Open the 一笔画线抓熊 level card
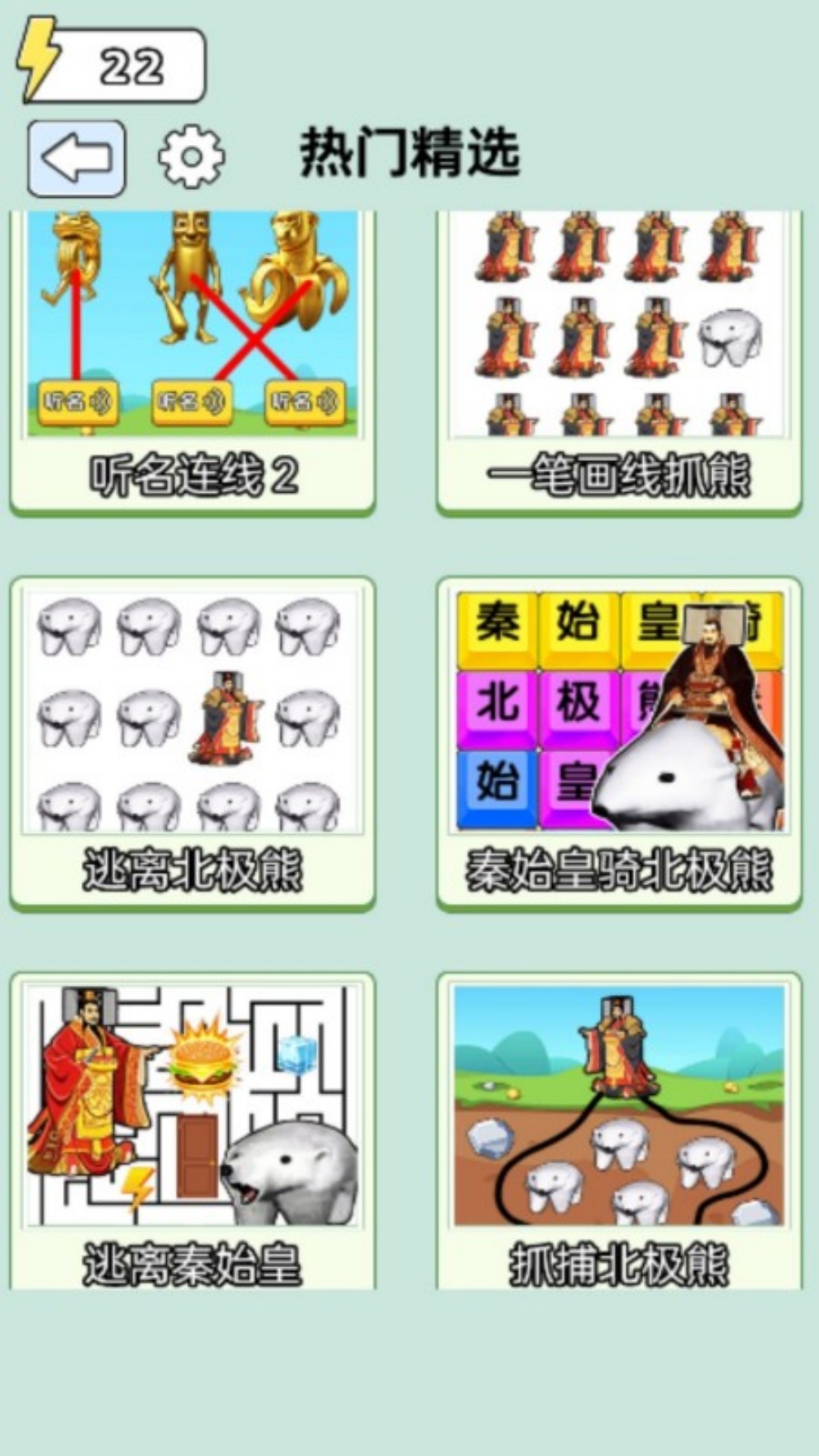 [x=619, y=364]
